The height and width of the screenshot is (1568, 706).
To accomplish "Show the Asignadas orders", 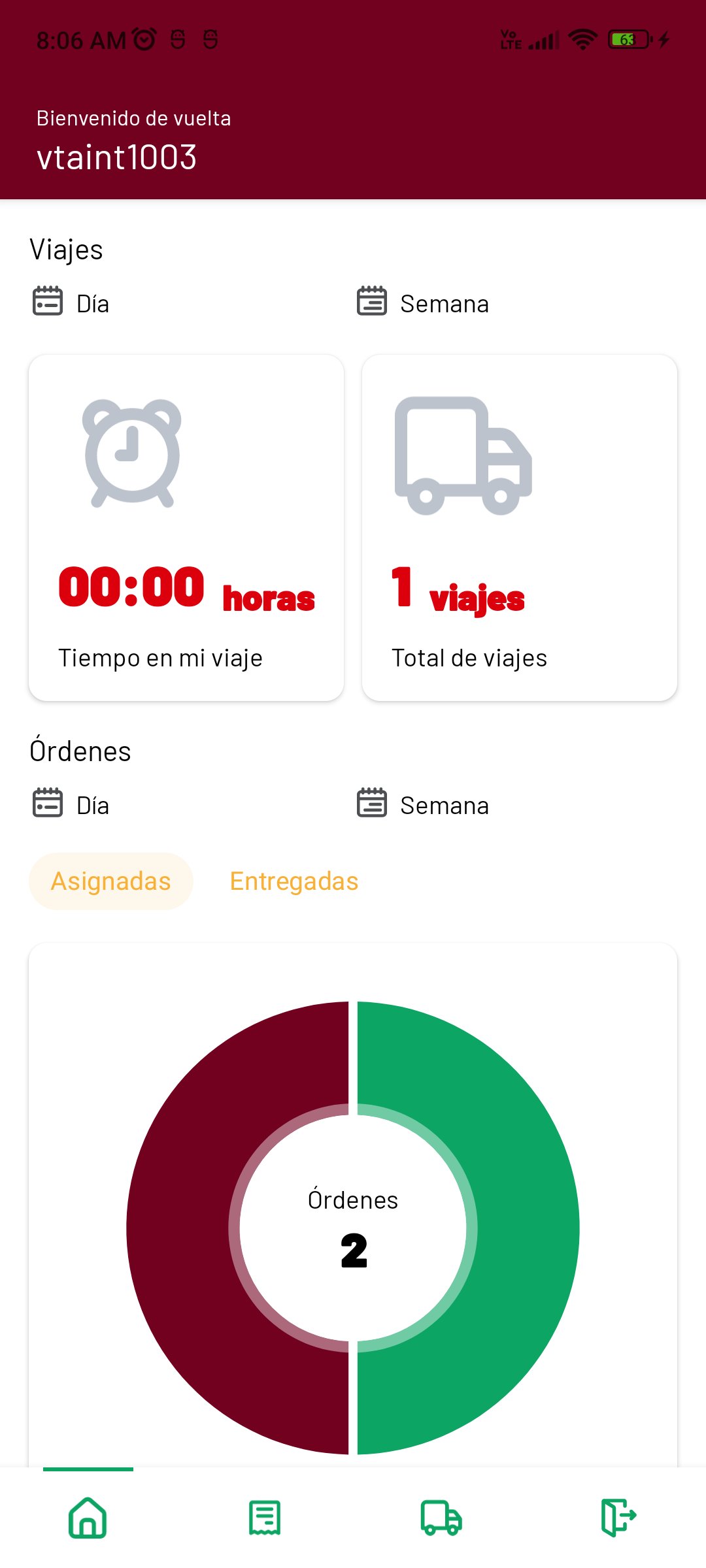I will coord(111,881).
